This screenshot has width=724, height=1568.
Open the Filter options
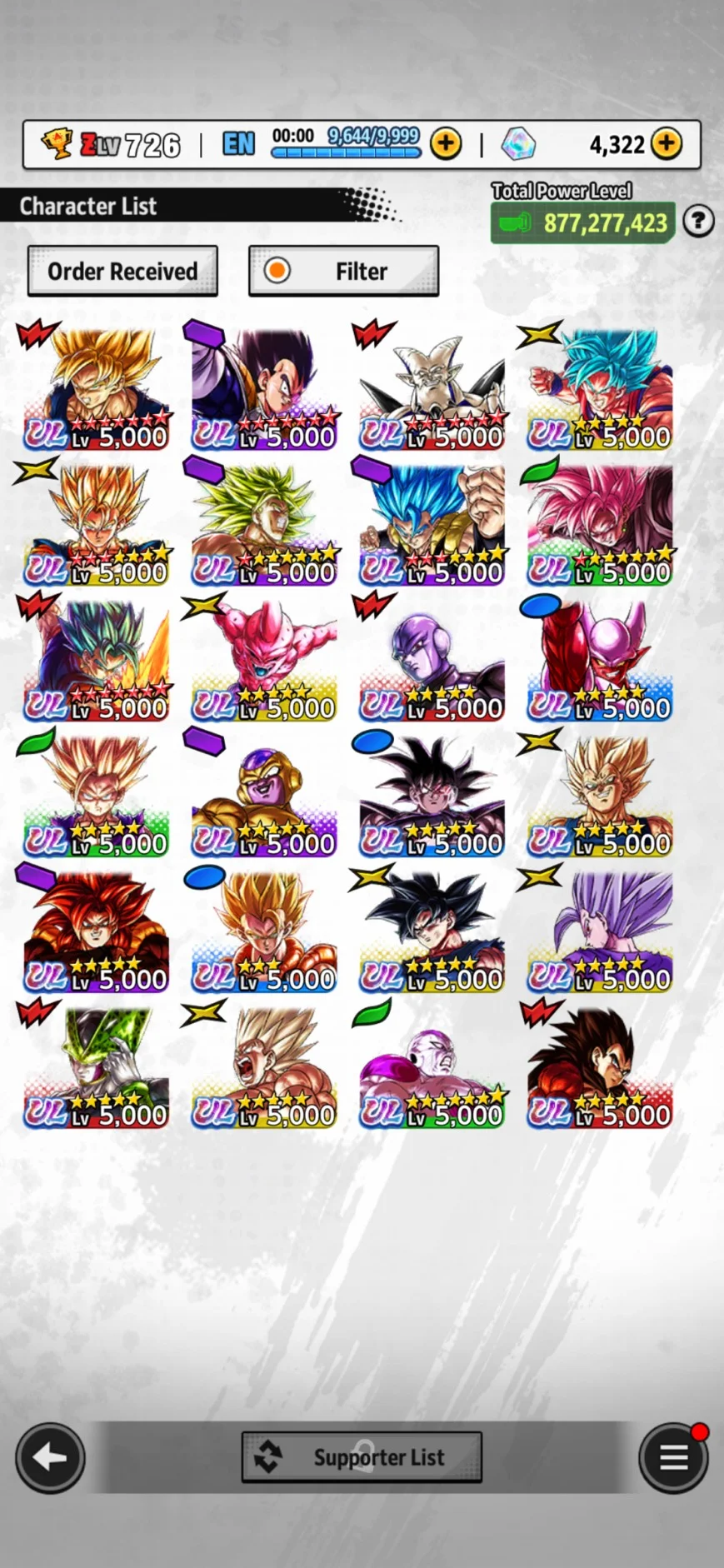(x=343, y=271)
